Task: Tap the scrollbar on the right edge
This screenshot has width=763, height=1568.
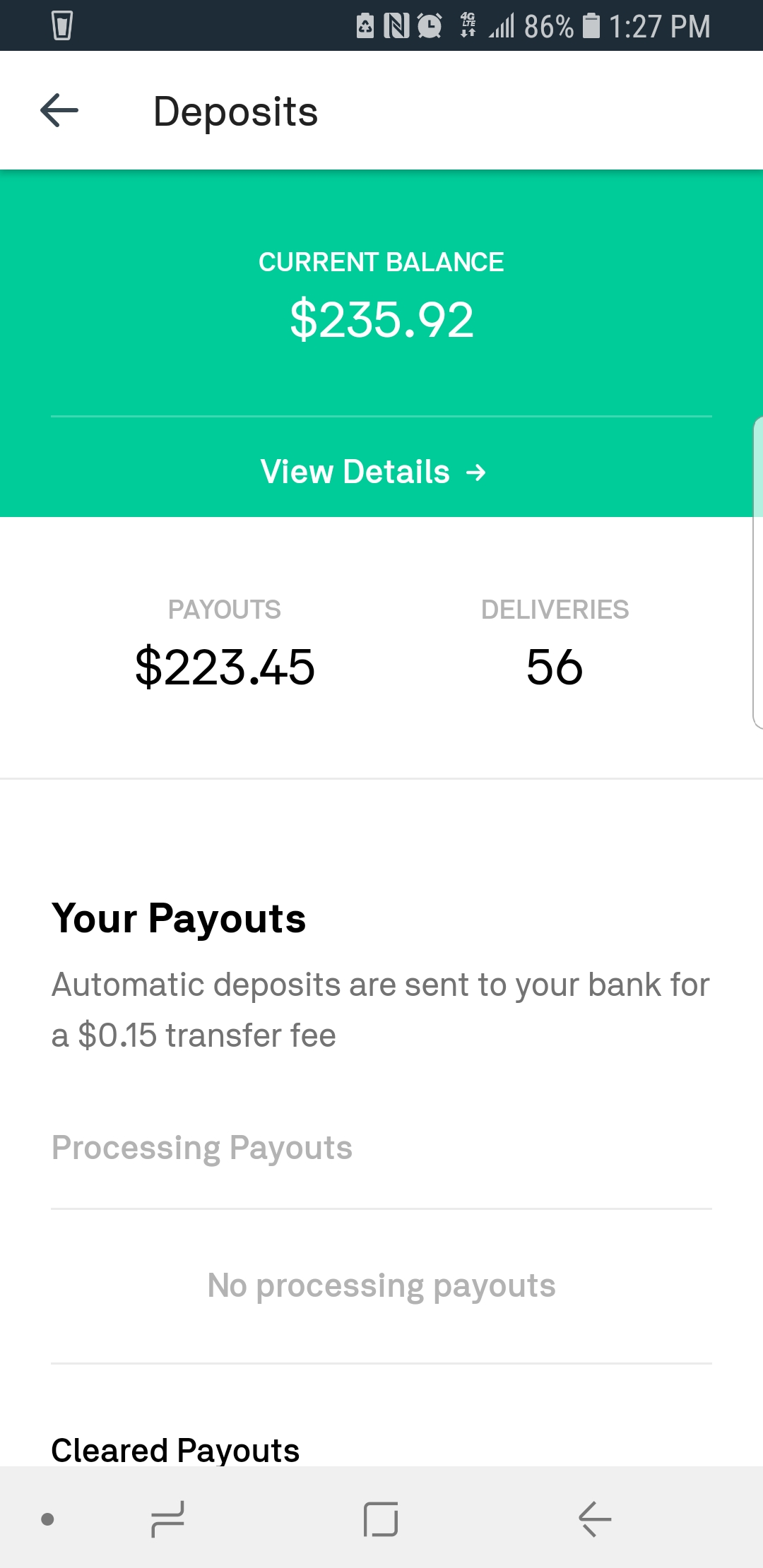Action: point(757,572)
